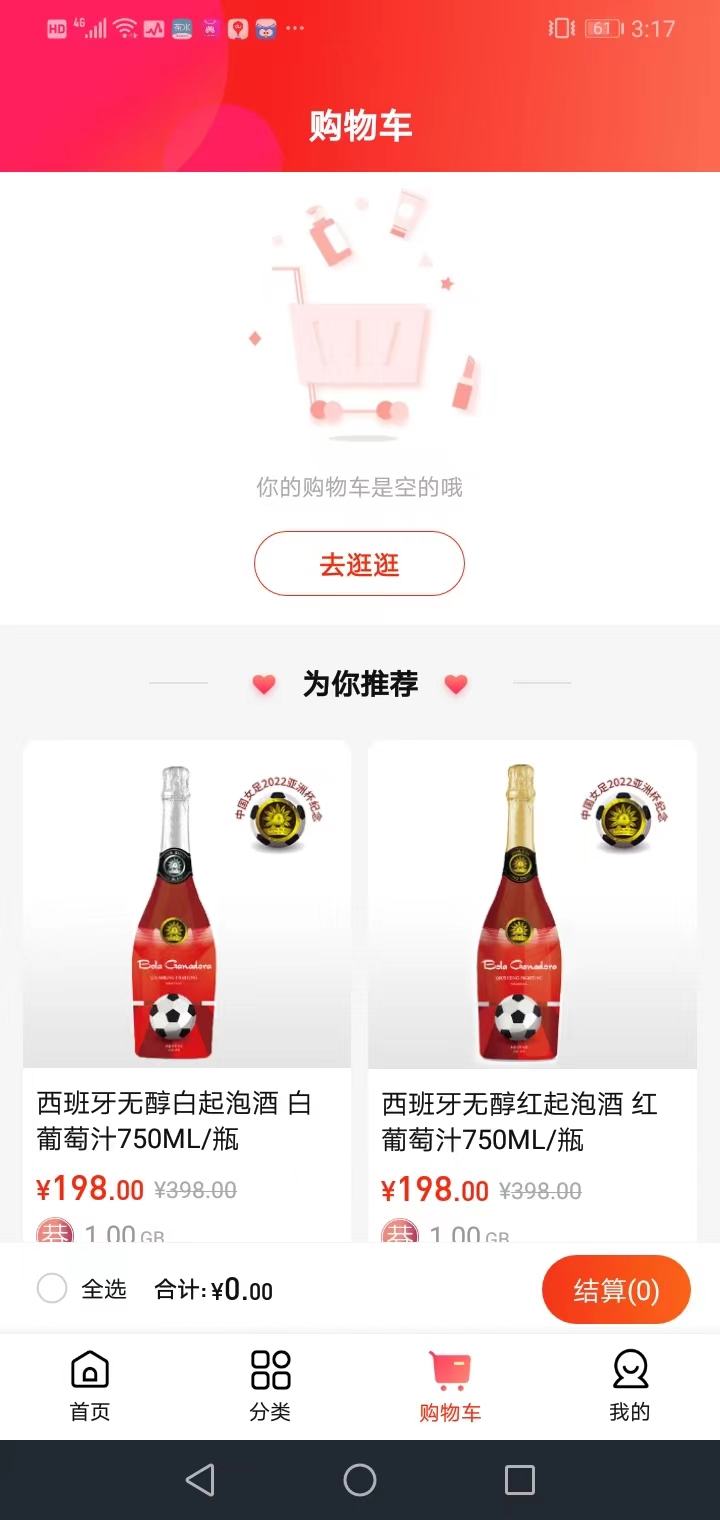Tap the recent apps square button
The height and width of the screenshot is (1520, 720).
(x=516, y=1478)
